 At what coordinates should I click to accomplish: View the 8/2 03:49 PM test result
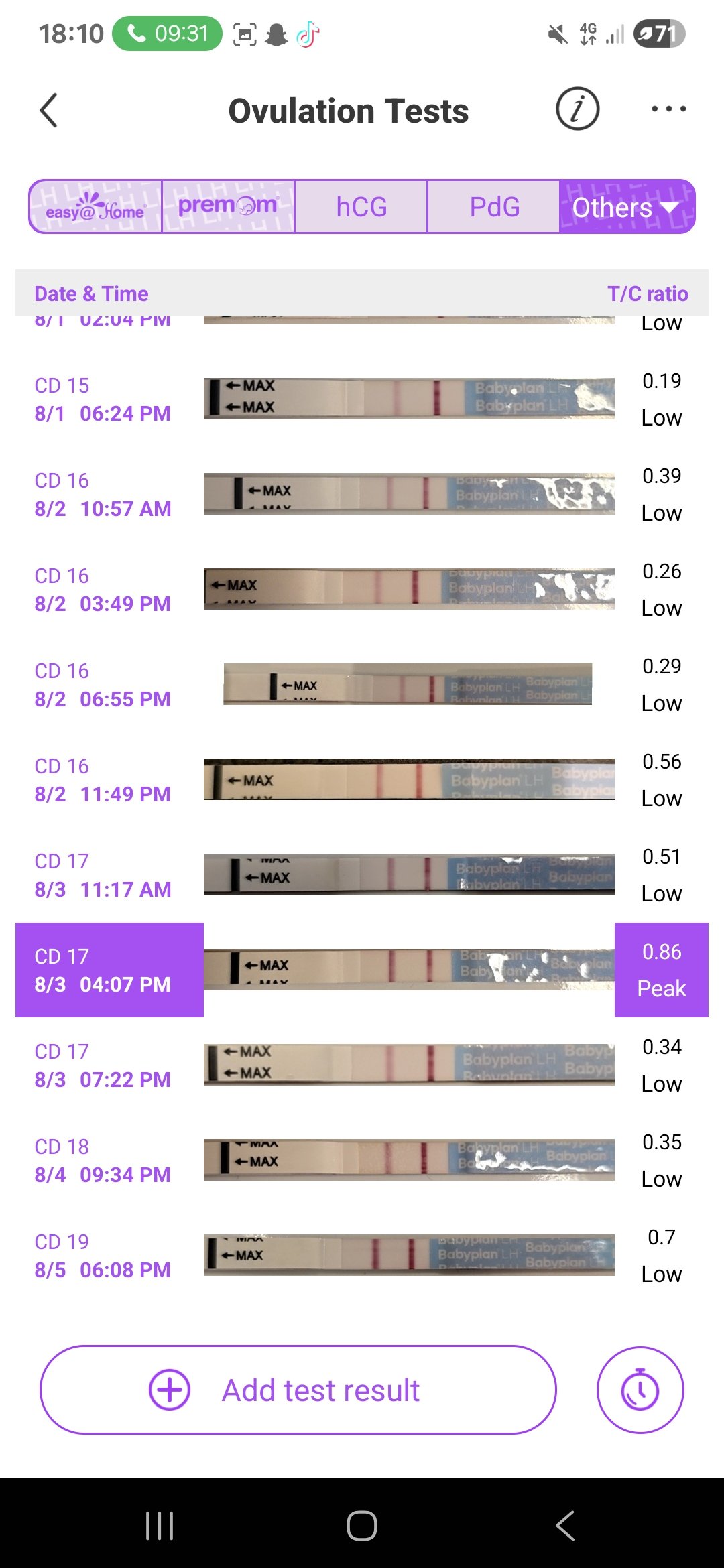[362, 590]
